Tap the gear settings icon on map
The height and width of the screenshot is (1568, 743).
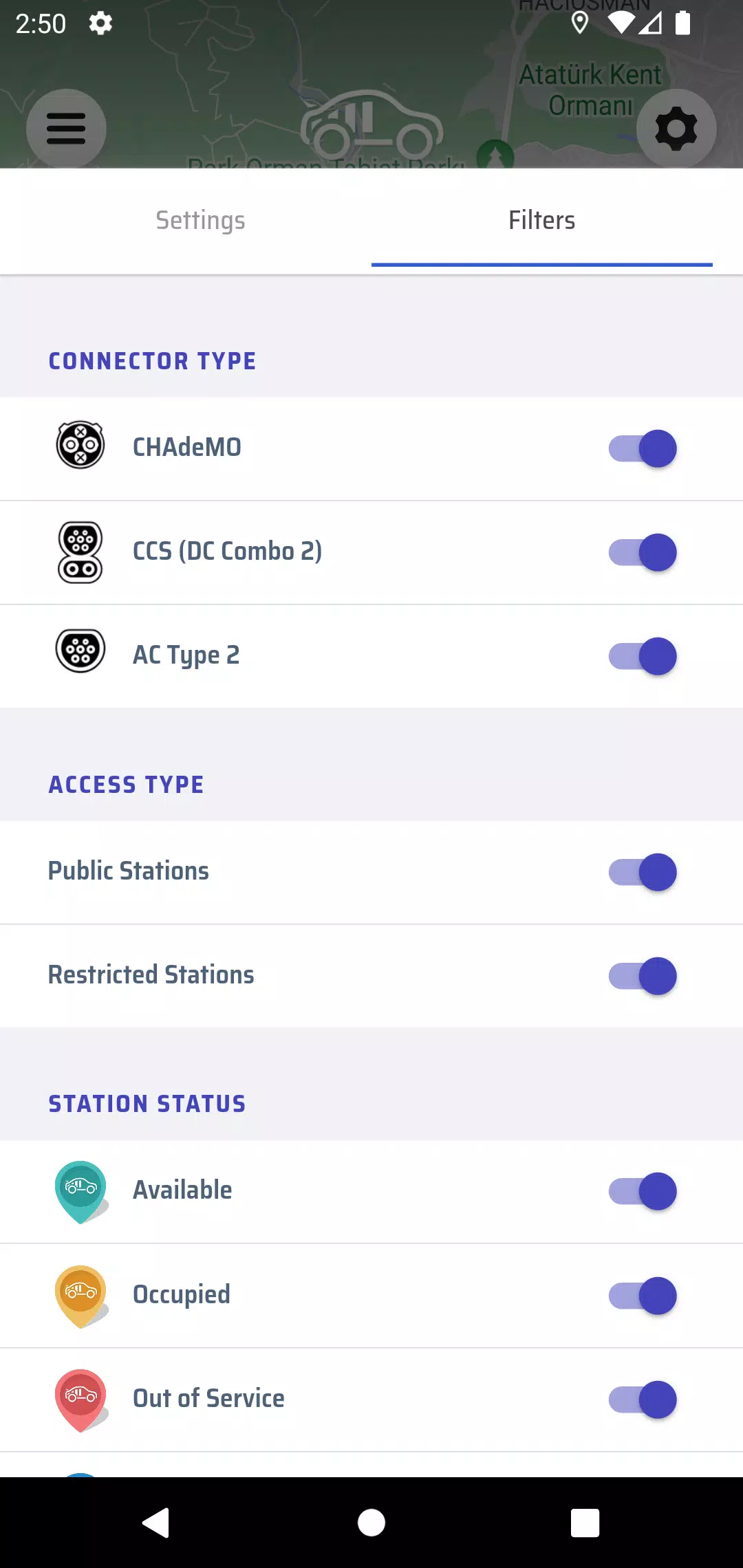(676, 129)
